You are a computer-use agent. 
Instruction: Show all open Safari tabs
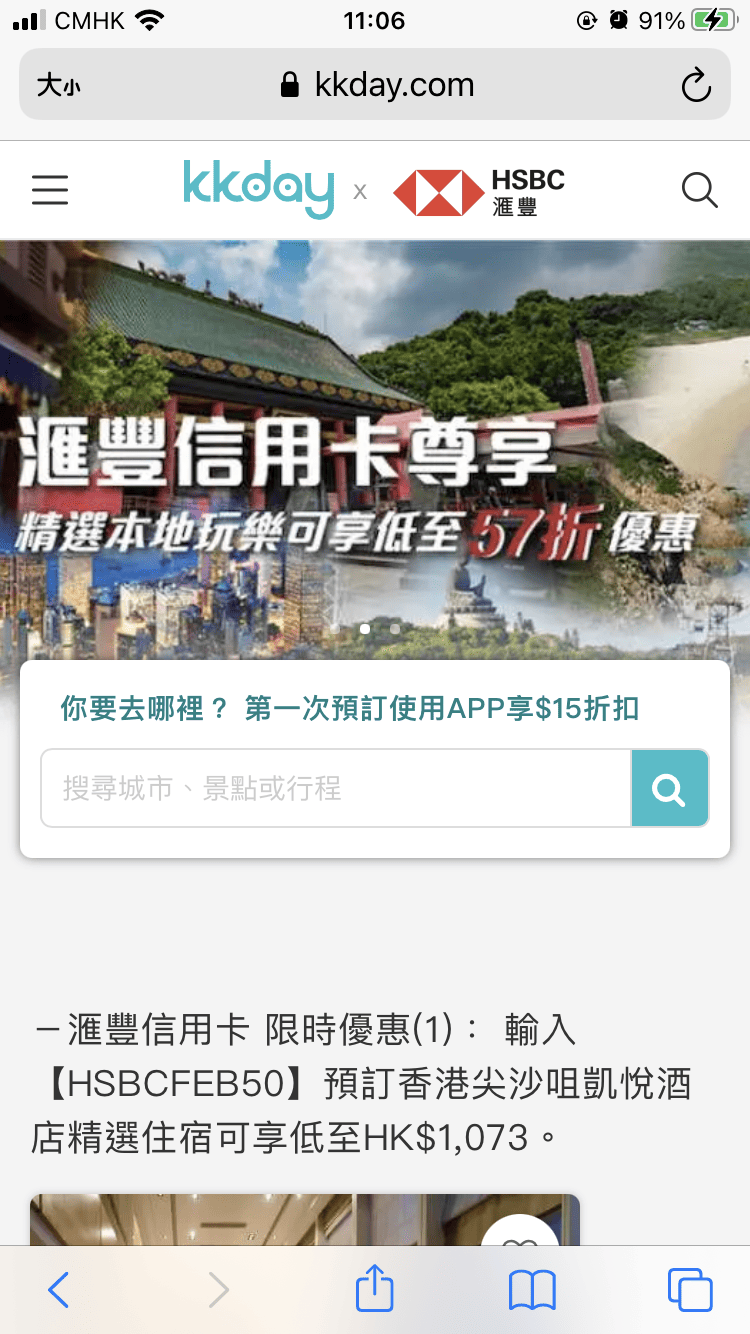tap(690, 1290)
